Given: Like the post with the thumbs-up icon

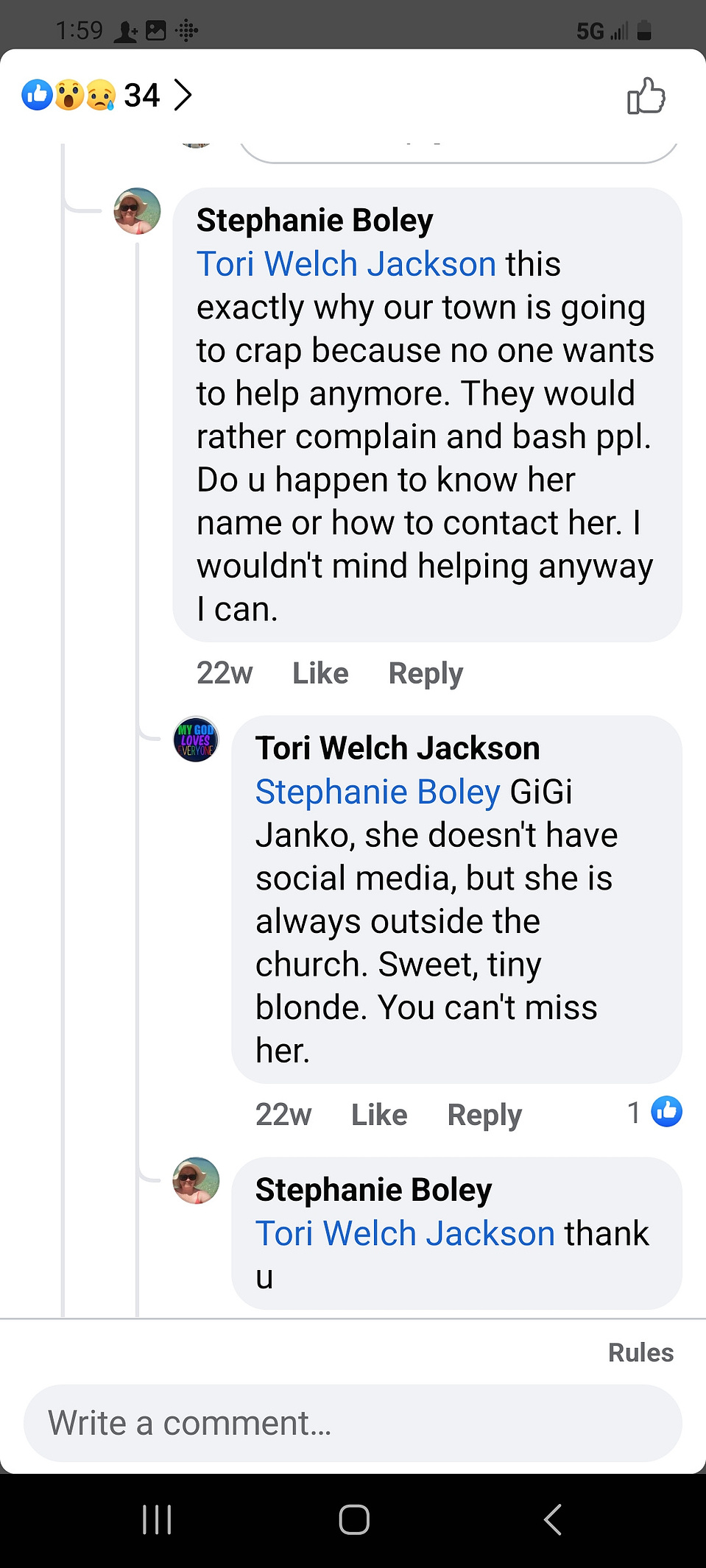Looking at the screenshot, I should click(x=646, y=96).
